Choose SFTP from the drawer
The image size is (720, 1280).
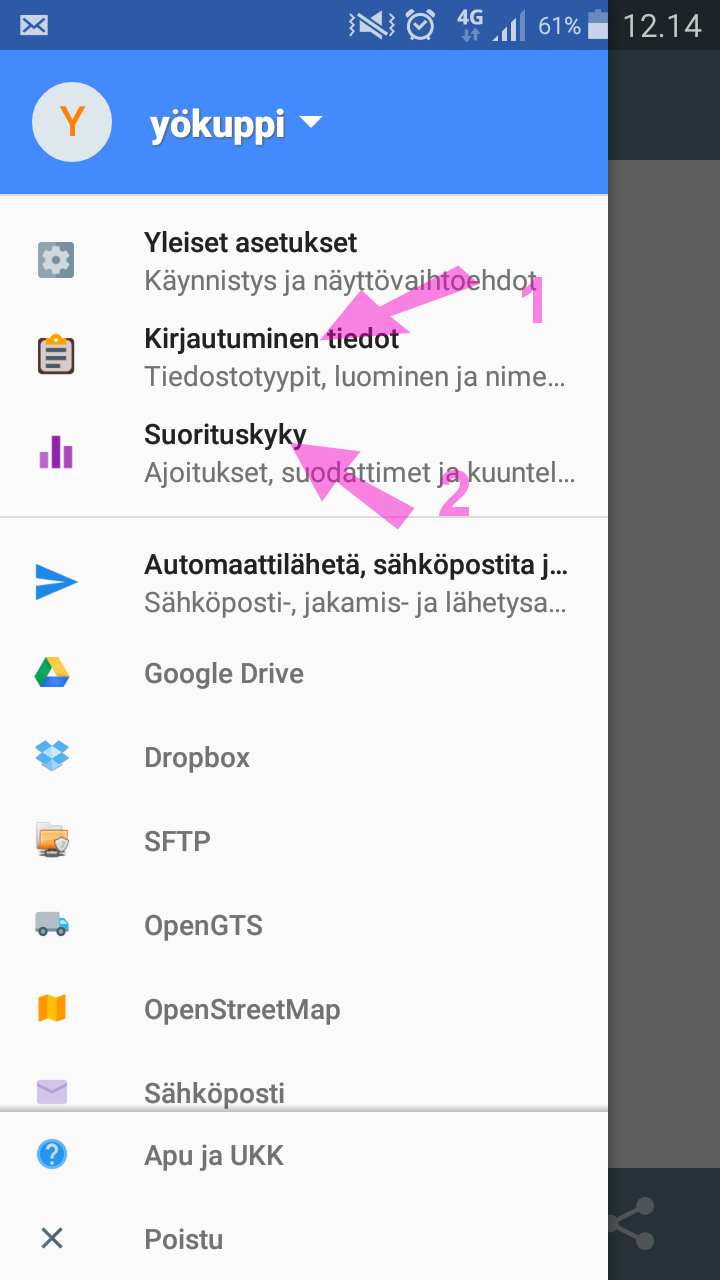point(177,842)
